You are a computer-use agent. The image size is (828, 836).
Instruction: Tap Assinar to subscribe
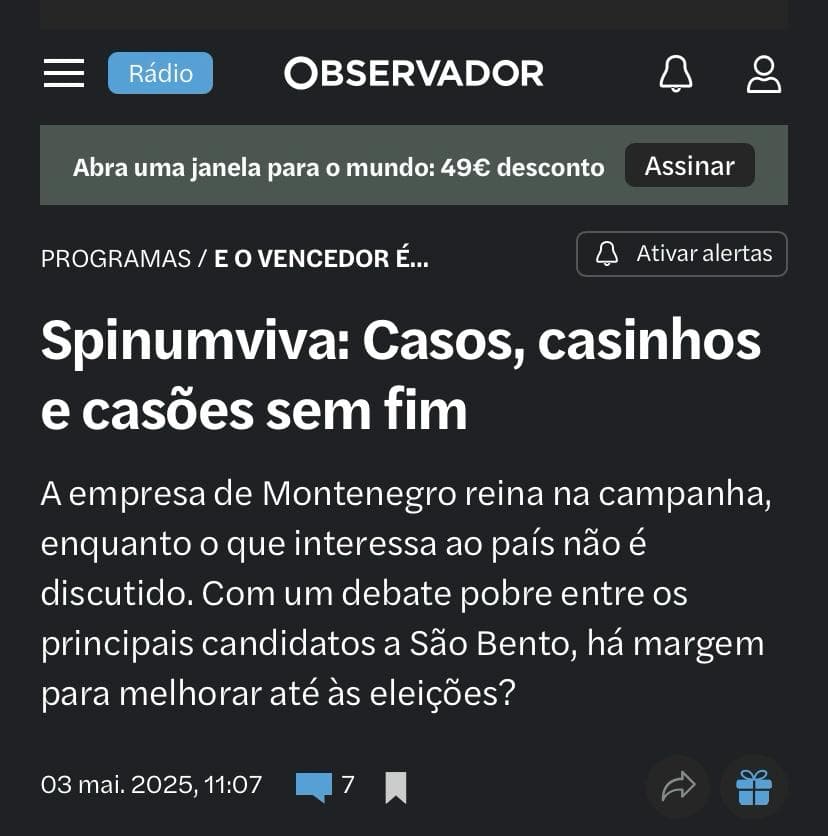[689, 166]
